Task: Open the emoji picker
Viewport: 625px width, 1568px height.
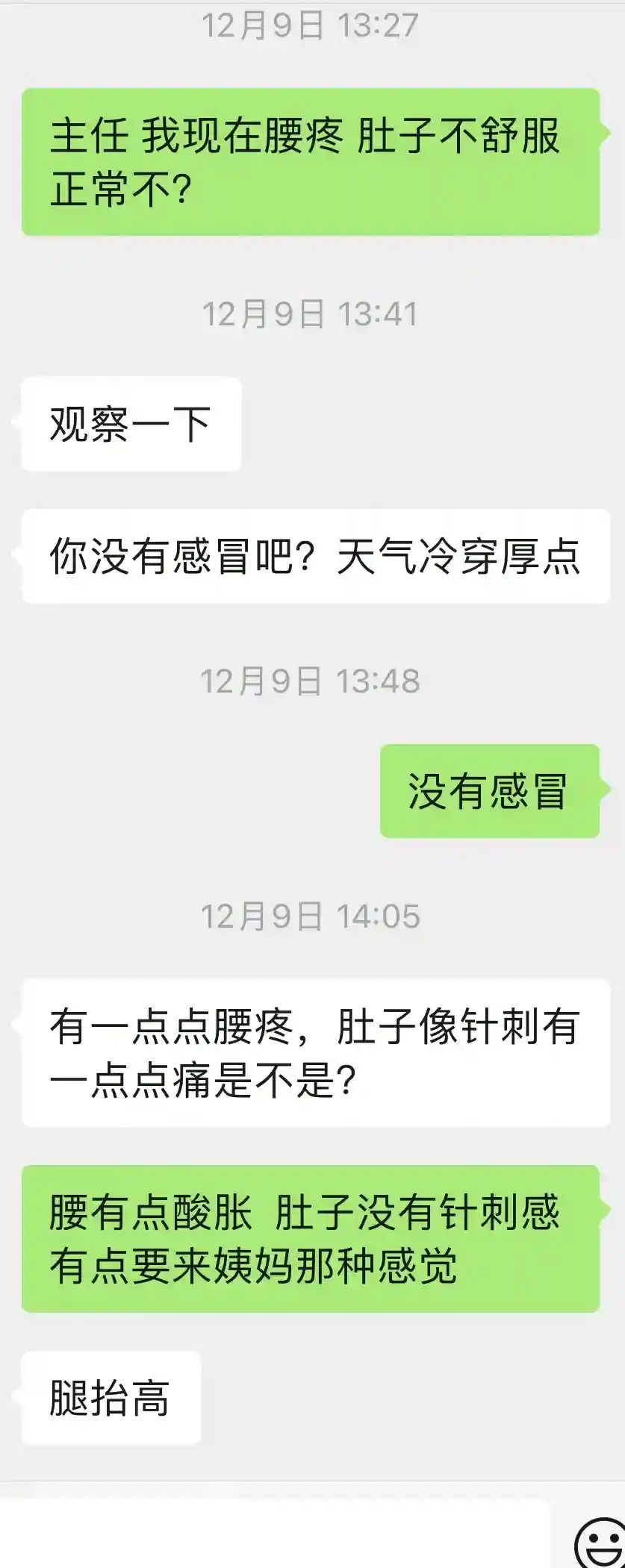Action: coord(600,1542)
